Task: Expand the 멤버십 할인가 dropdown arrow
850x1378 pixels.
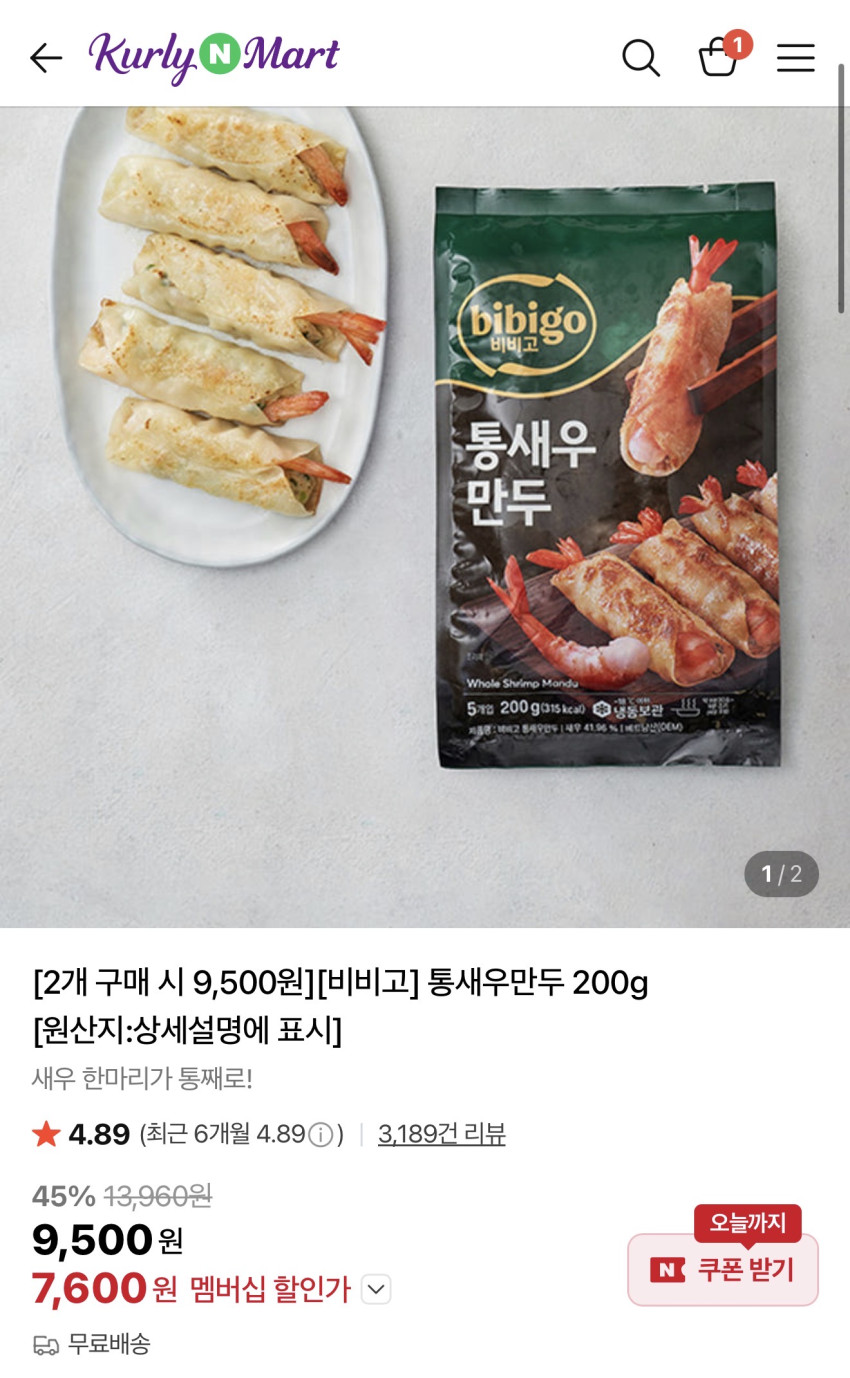Action: tap(376, 1290)
